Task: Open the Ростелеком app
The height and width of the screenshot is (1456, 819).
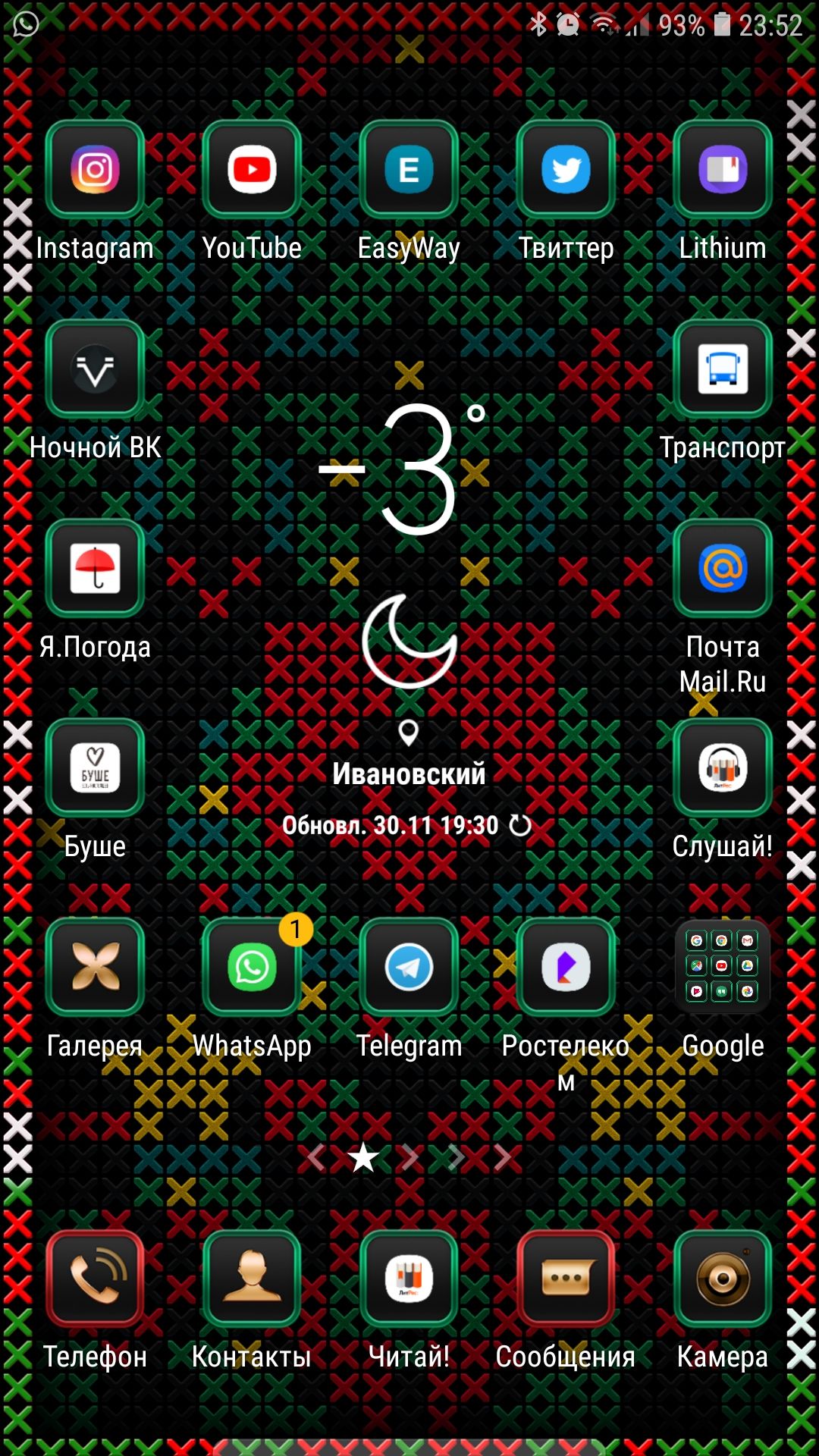Action: (566, 968)
